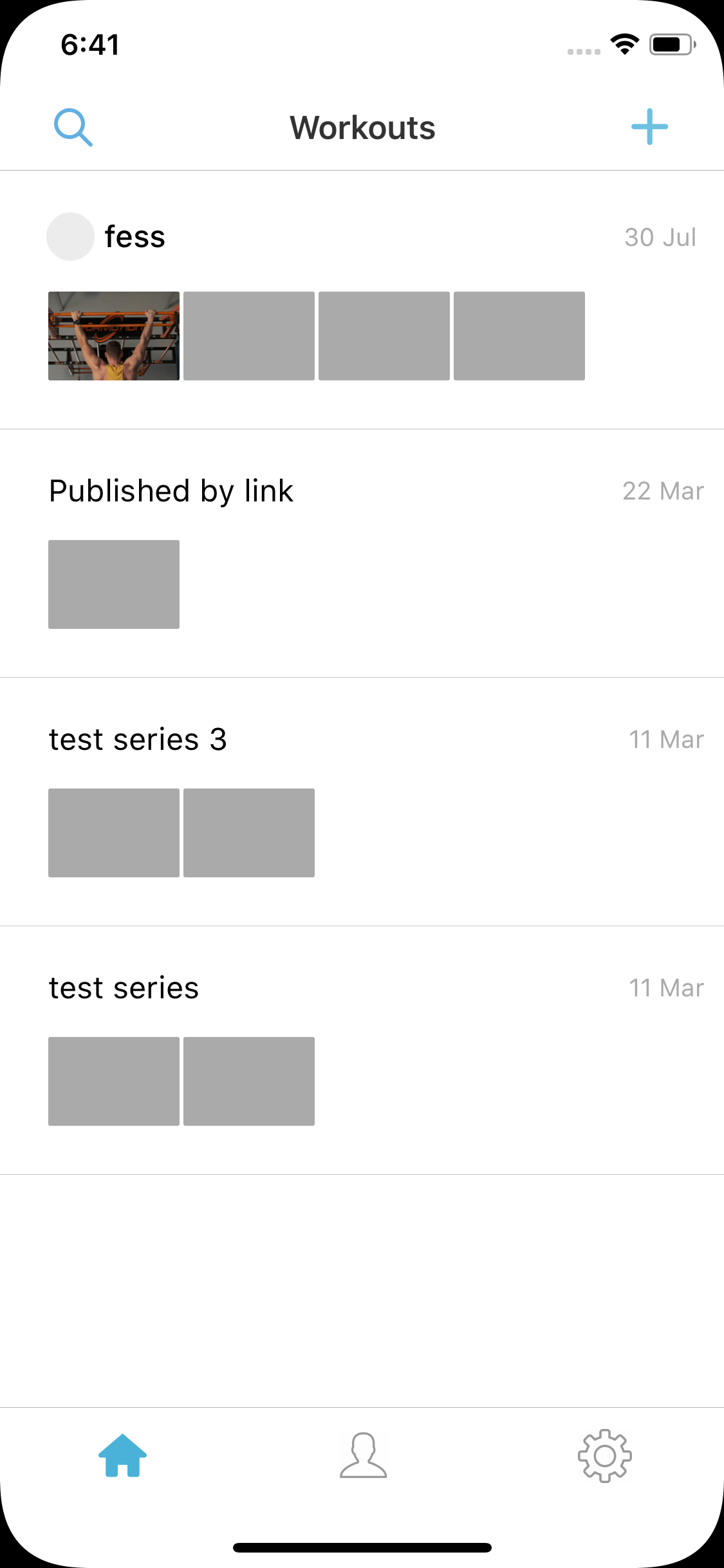Screen dimensions: 724x1568
Task: Select the 'test series' workout title
Action: (123, 987)
